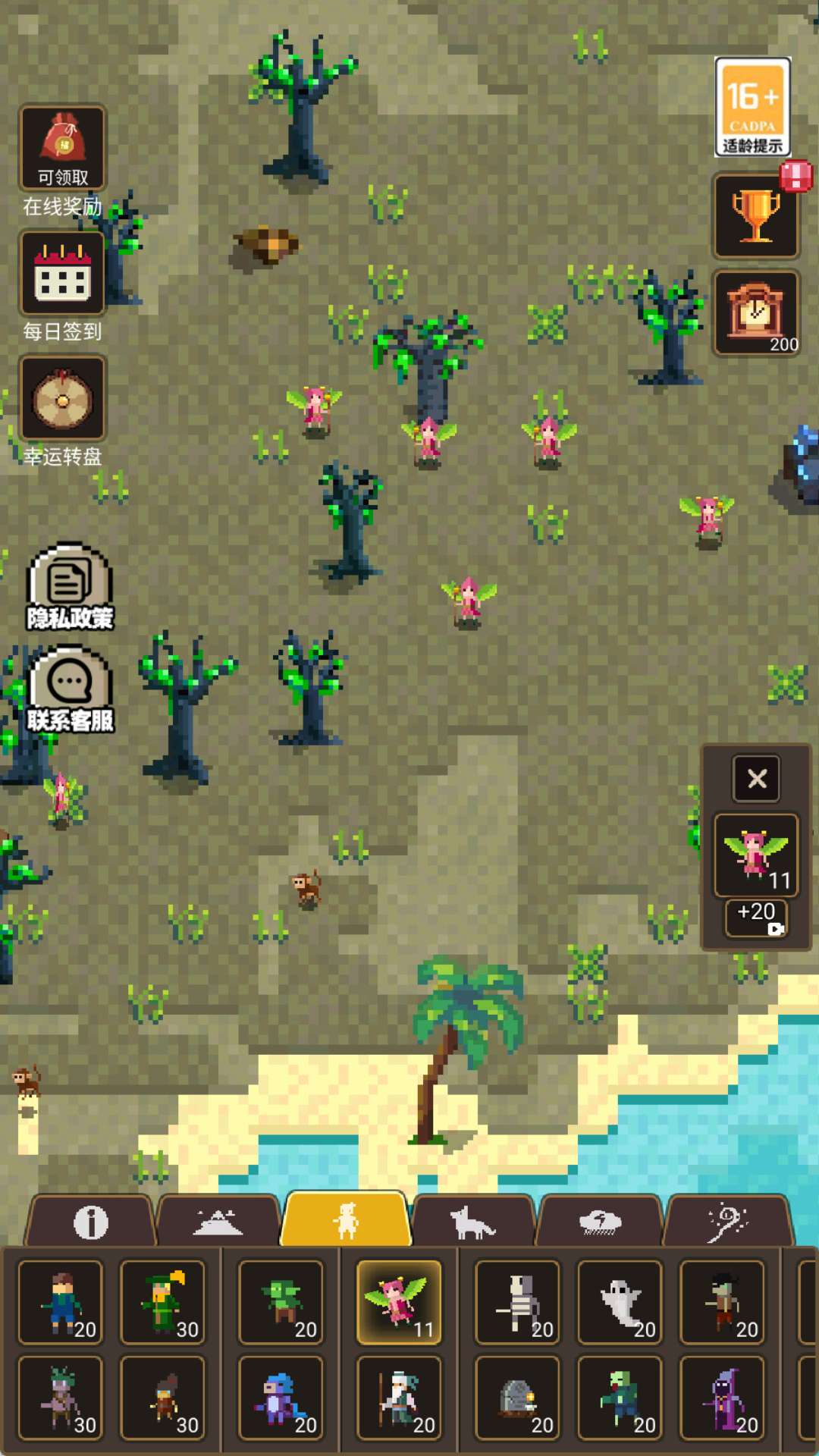
Task: Select the white-bearded wizard tile
Action: [x=400, y=1398]
